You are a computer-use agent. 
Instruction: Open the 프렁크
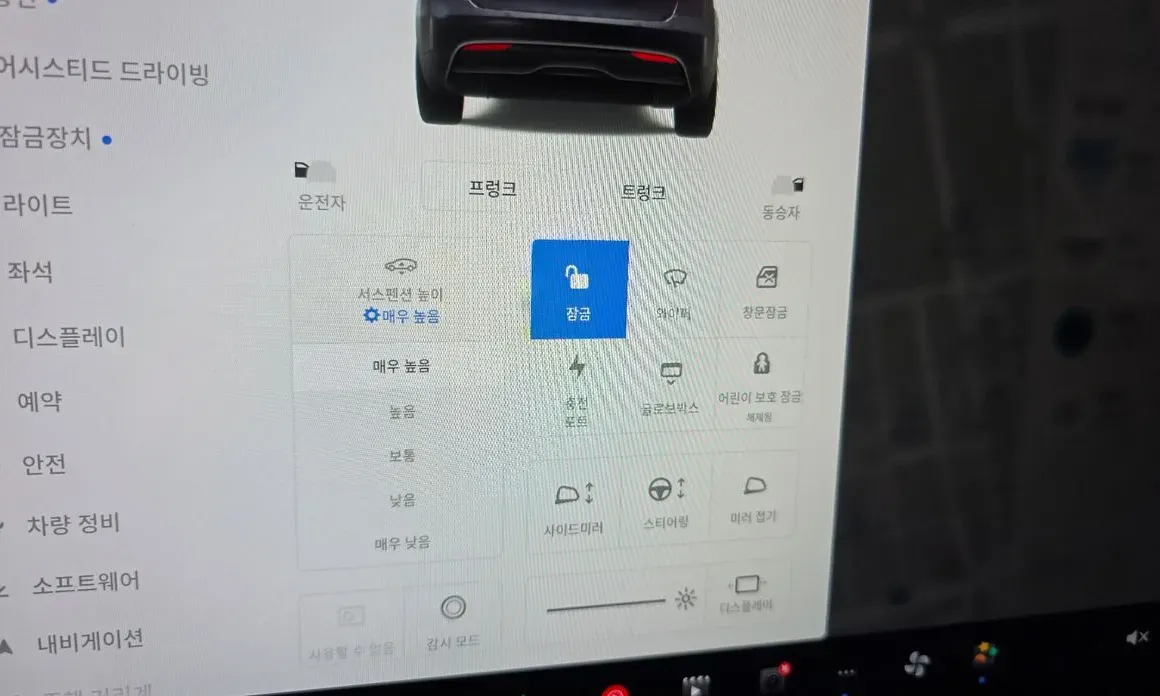coord(492,189)
